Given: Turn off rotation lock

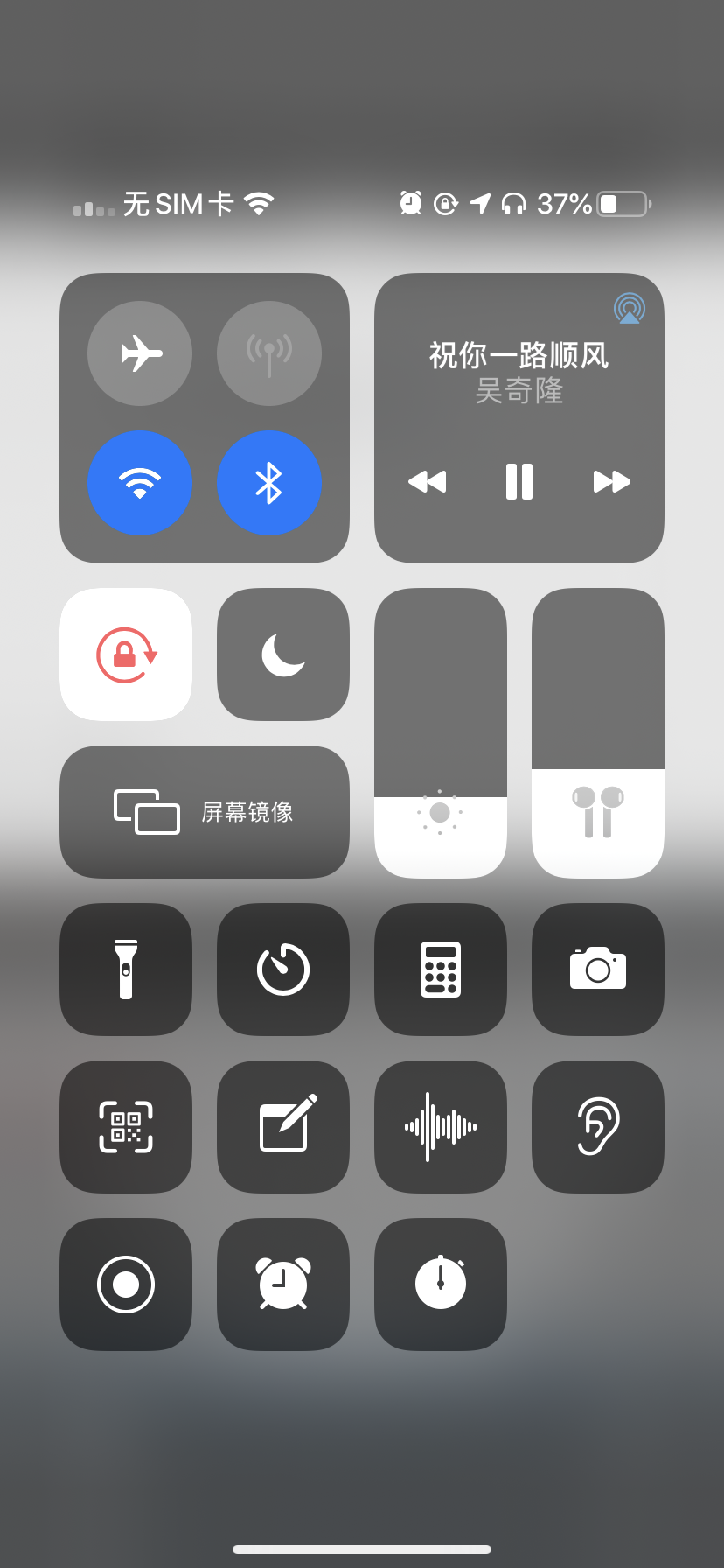Looking at the screenshot, I should click(126, 654).
